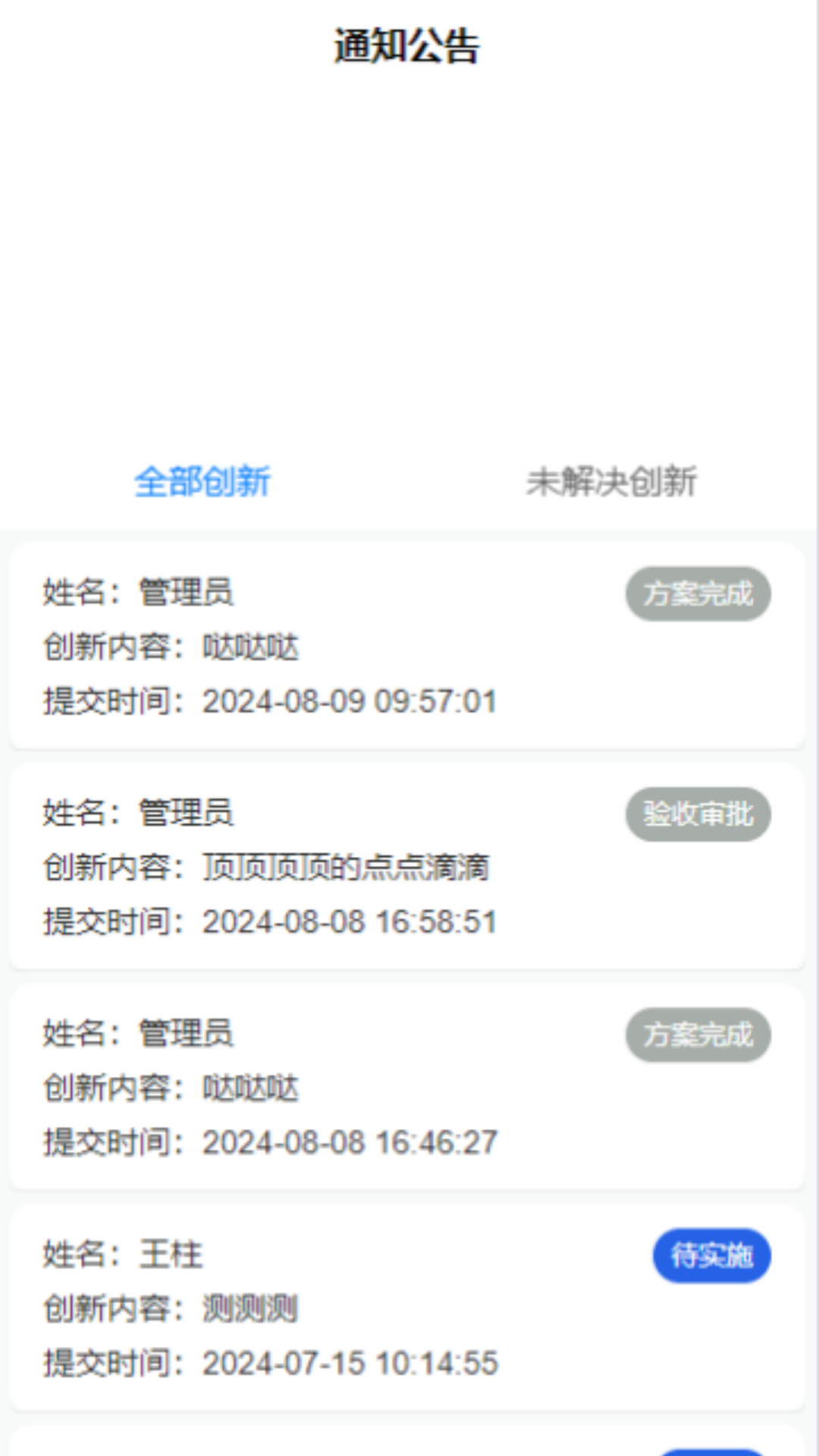819x1456 pixels.
Task: Click the 通知公告 page title
Action: [408, 45]
